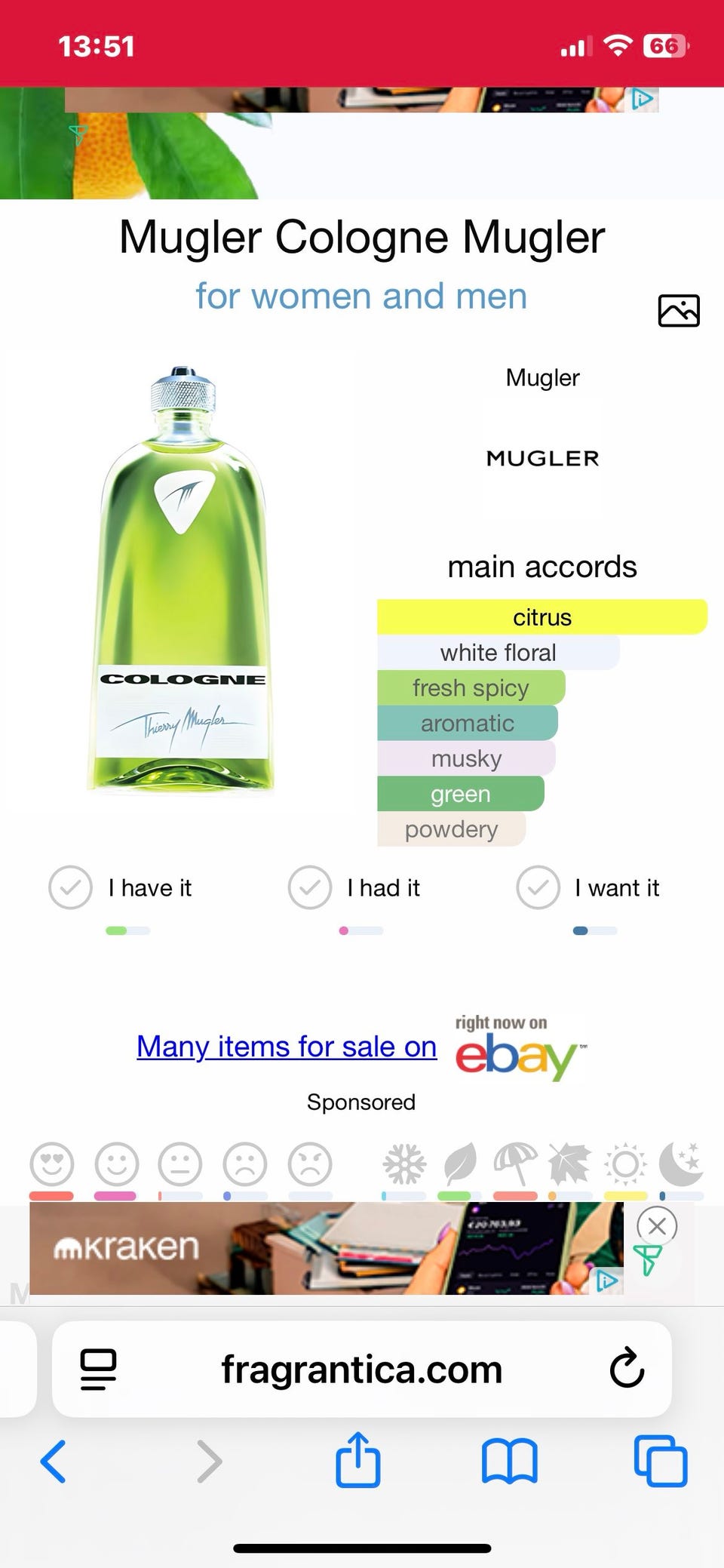Viewport: 724px width, 1568px height.
Task: Rate fragrance with neutral face
Action: coord(180,1164)
